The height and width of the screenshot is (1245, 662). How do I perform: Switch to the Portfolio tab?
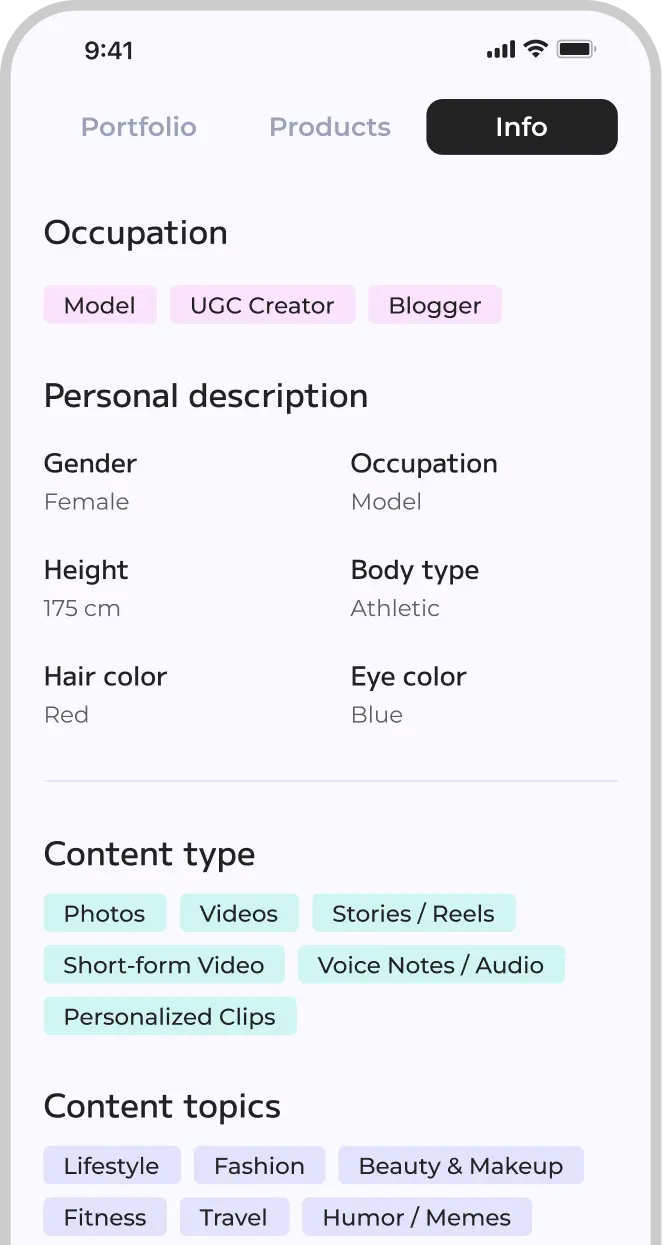click(x=138, y=127)
